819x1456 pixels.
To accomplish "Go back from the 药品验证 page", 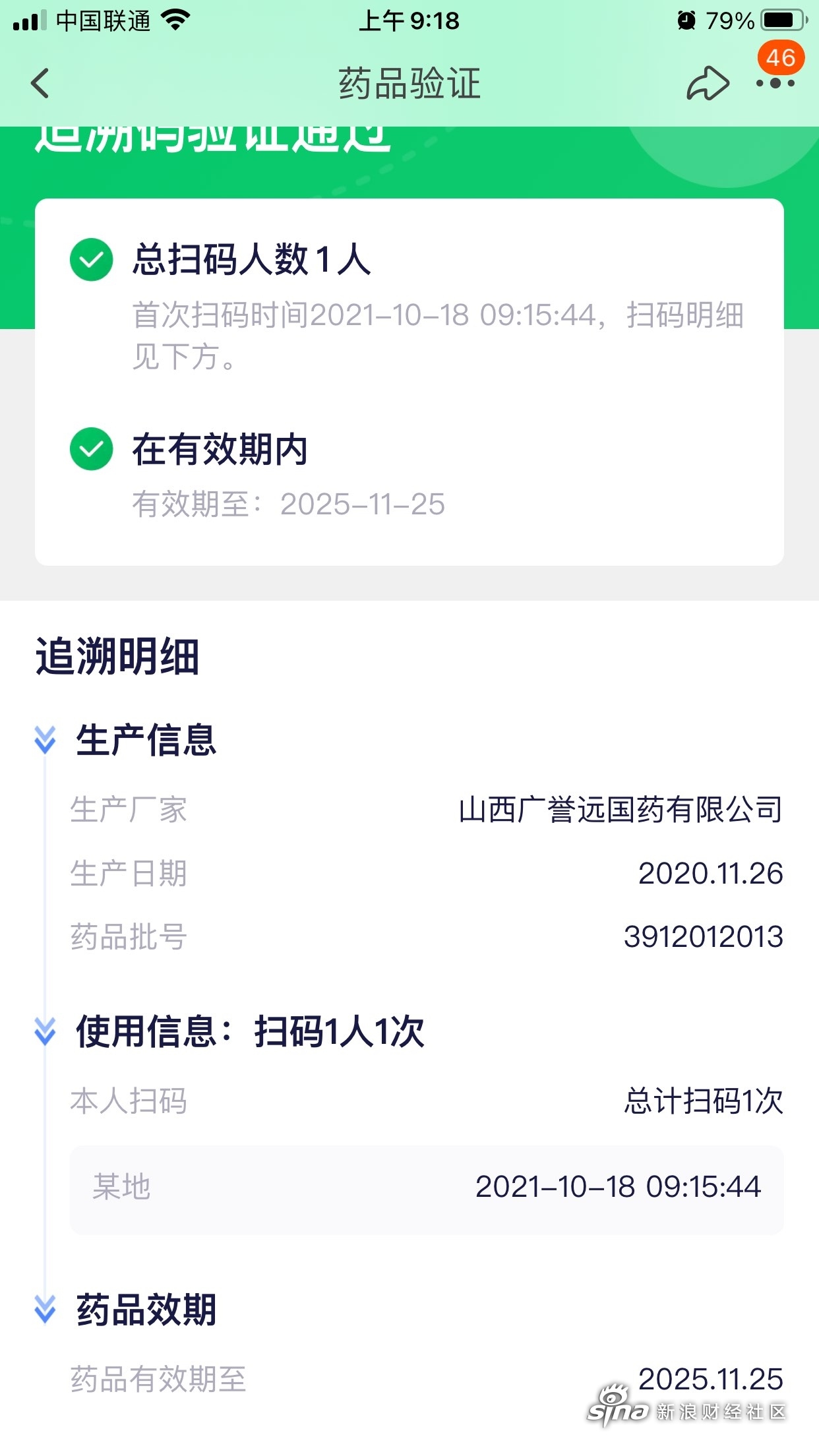I will click(x=40, y=84).
